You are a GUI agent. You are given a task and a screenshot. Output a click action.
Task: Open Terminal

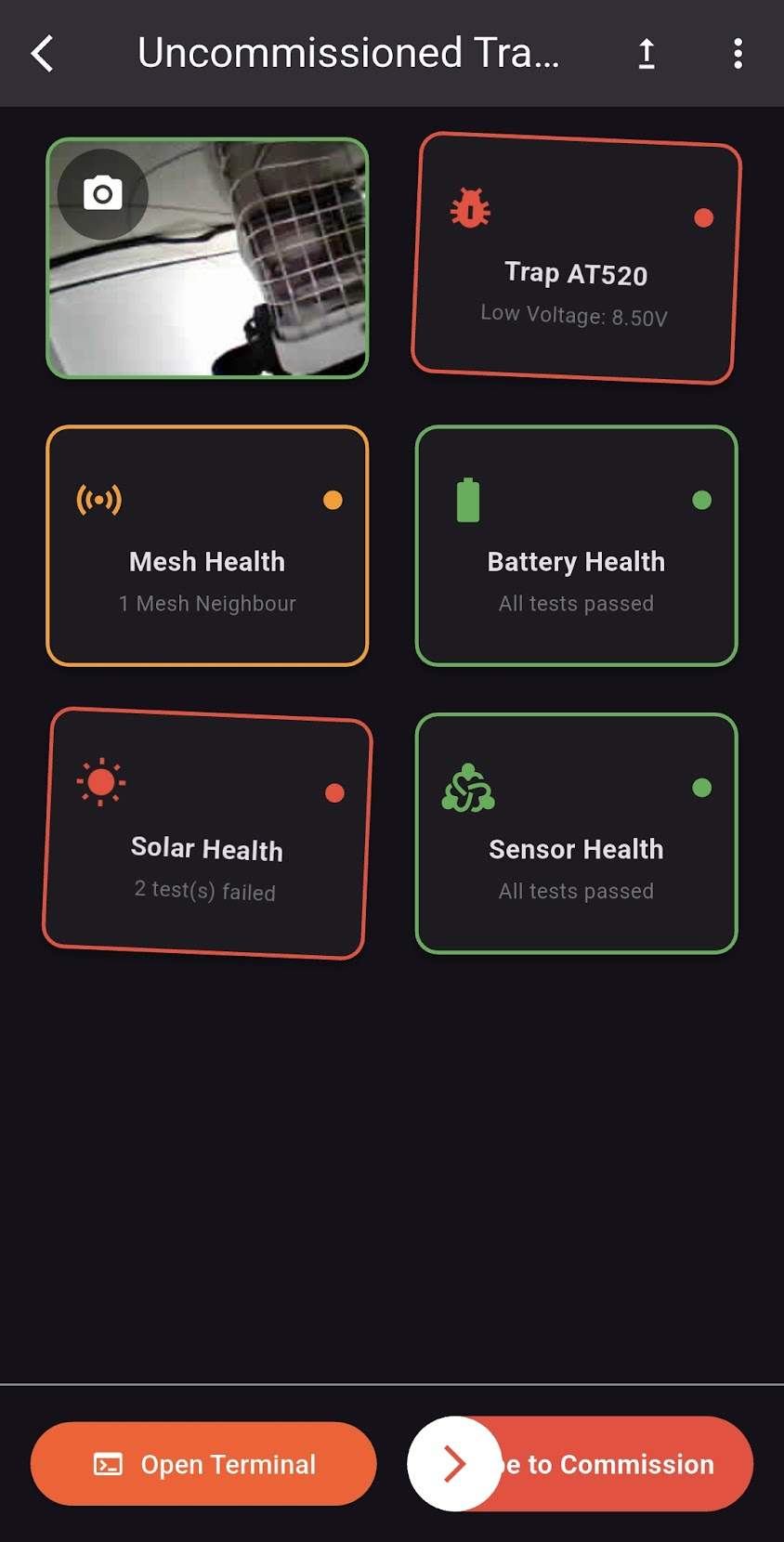[203, 1464]
